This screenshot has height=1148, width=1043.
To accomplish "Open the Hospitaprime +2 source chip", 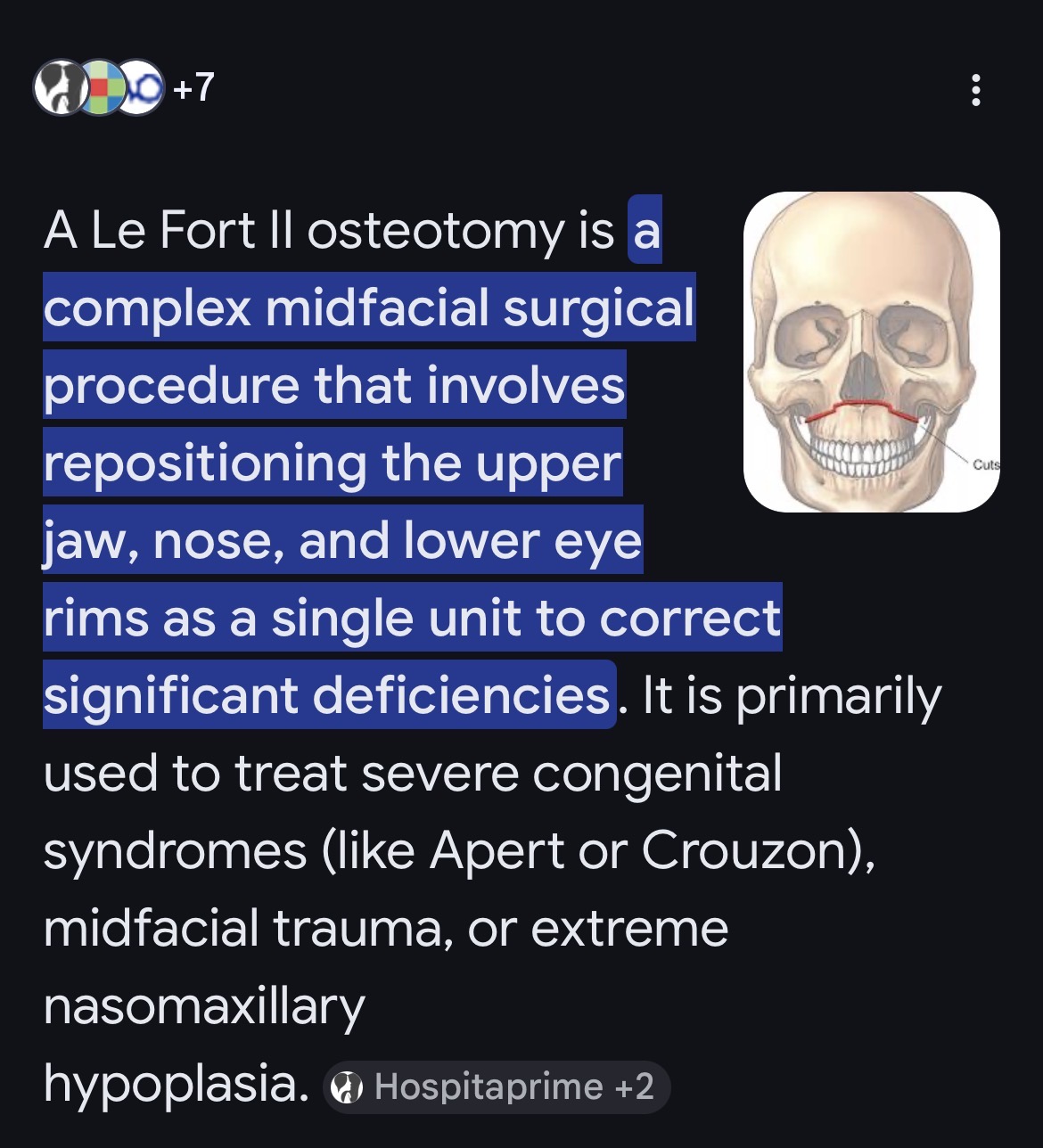I will [496, 1087].
